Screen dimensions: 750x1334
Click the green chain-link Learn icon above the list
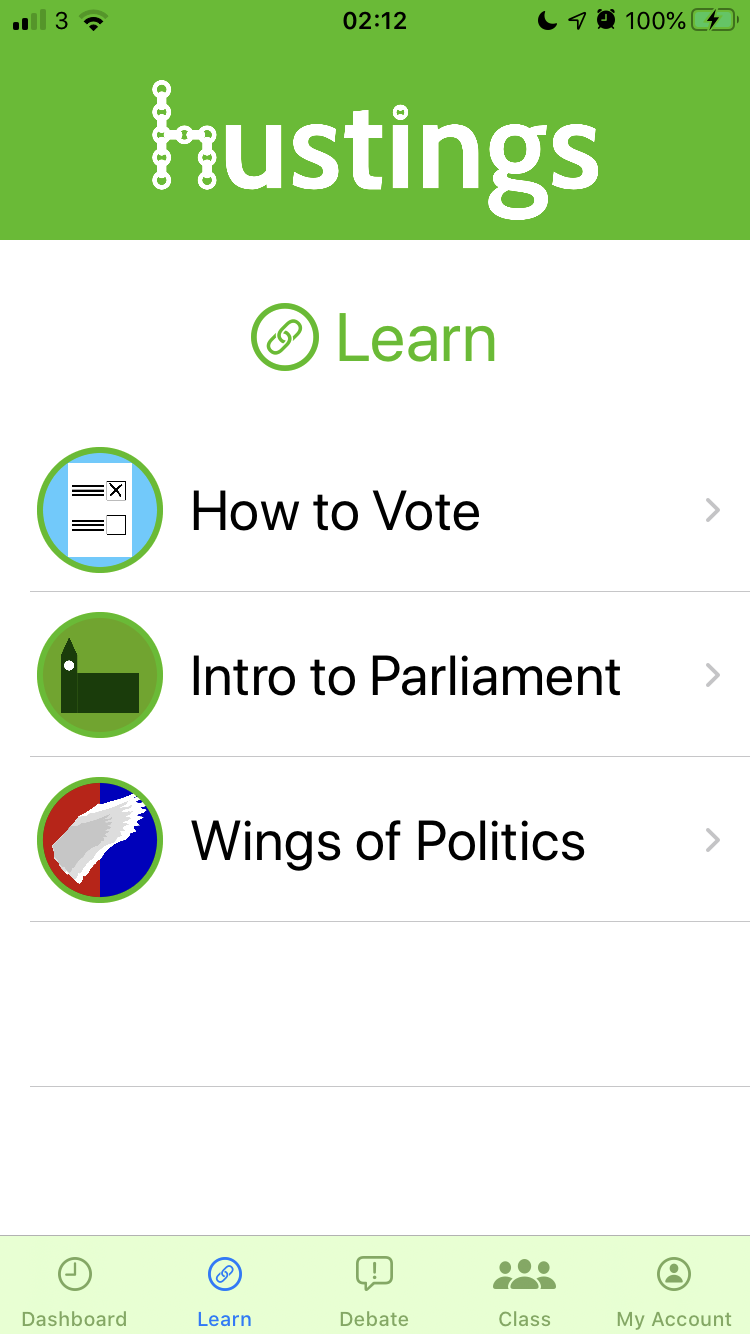286,336
